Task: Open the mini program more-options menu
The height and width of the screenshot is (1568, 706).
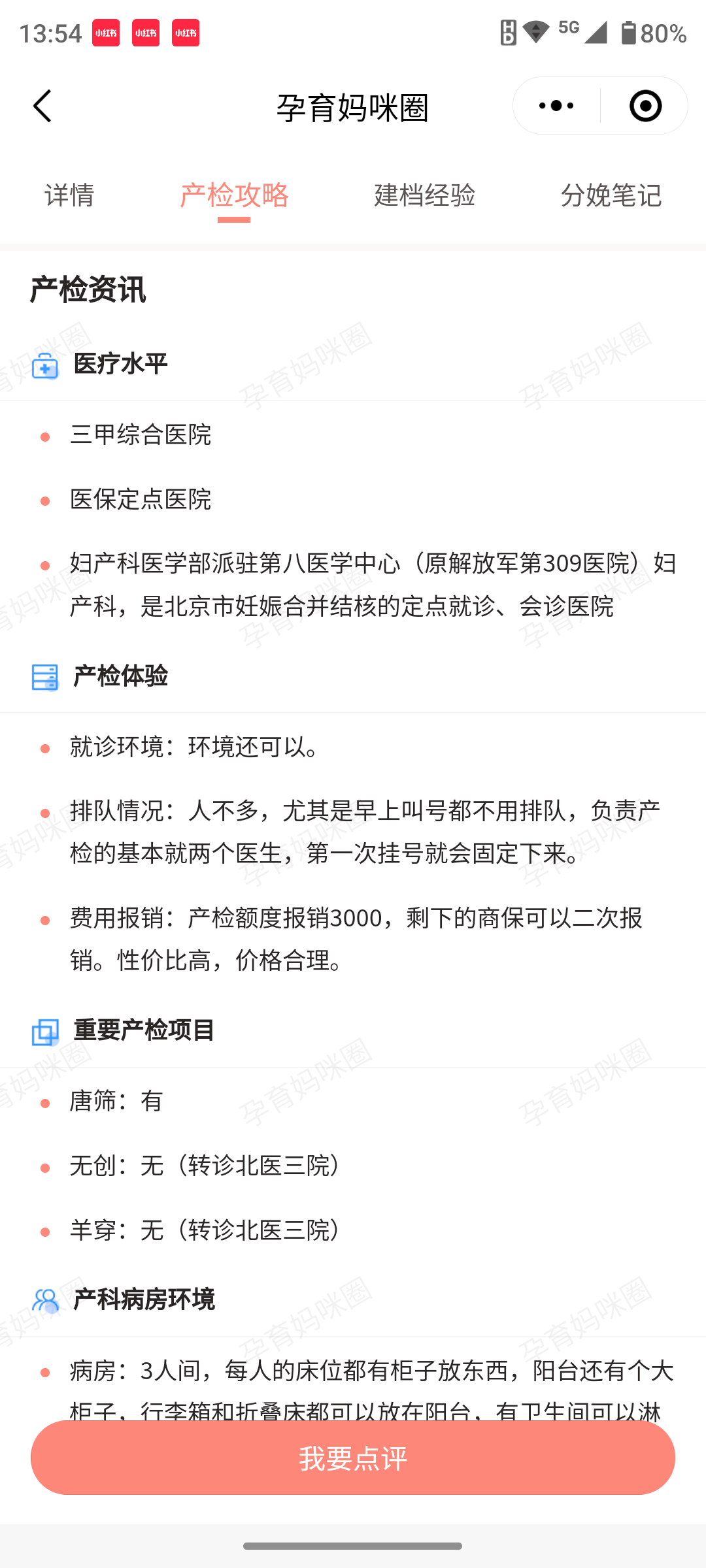Action: click(x=556, y=106)
